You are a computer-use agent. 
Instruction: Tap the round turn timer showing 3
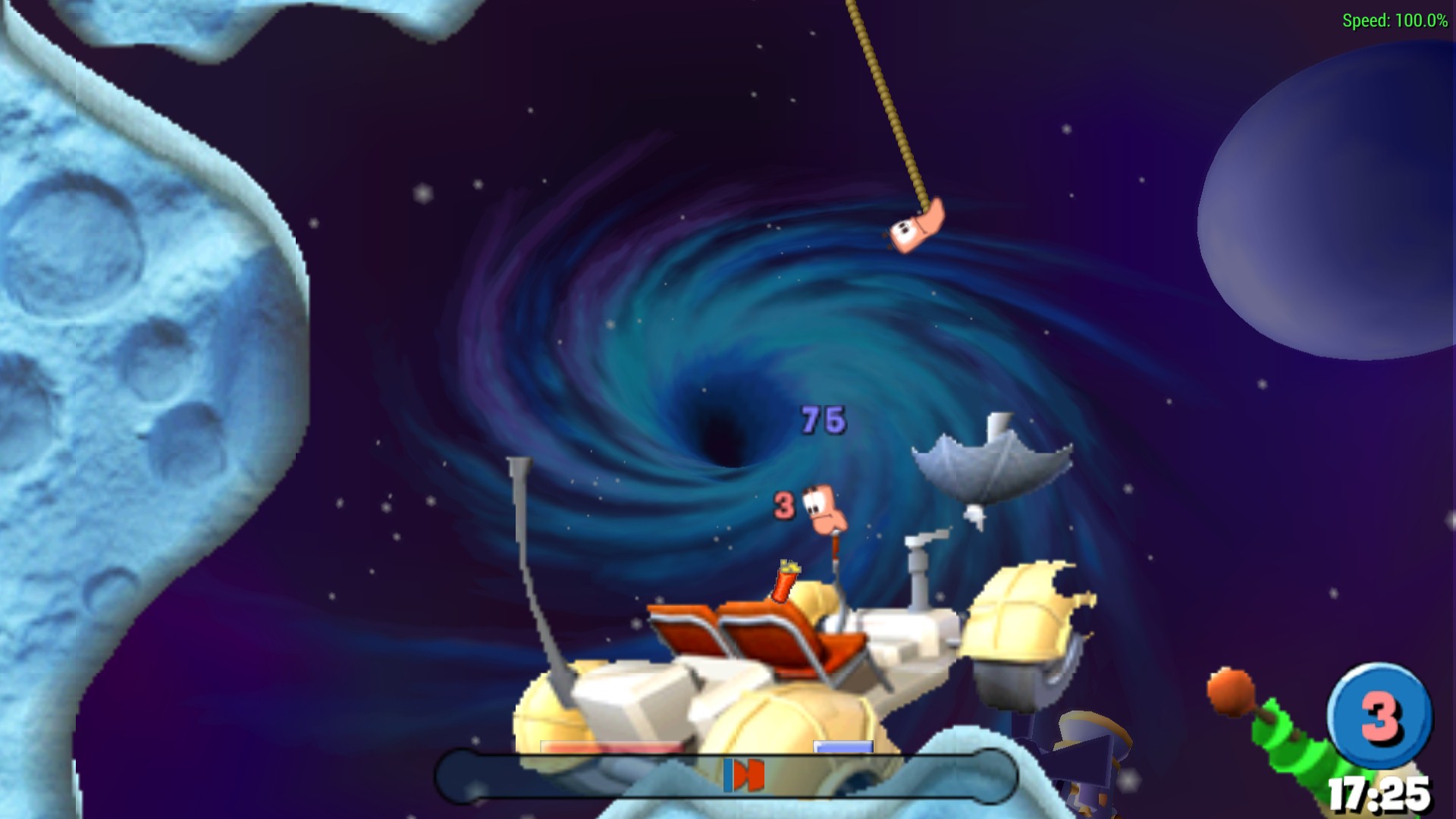pos(1379,716)
